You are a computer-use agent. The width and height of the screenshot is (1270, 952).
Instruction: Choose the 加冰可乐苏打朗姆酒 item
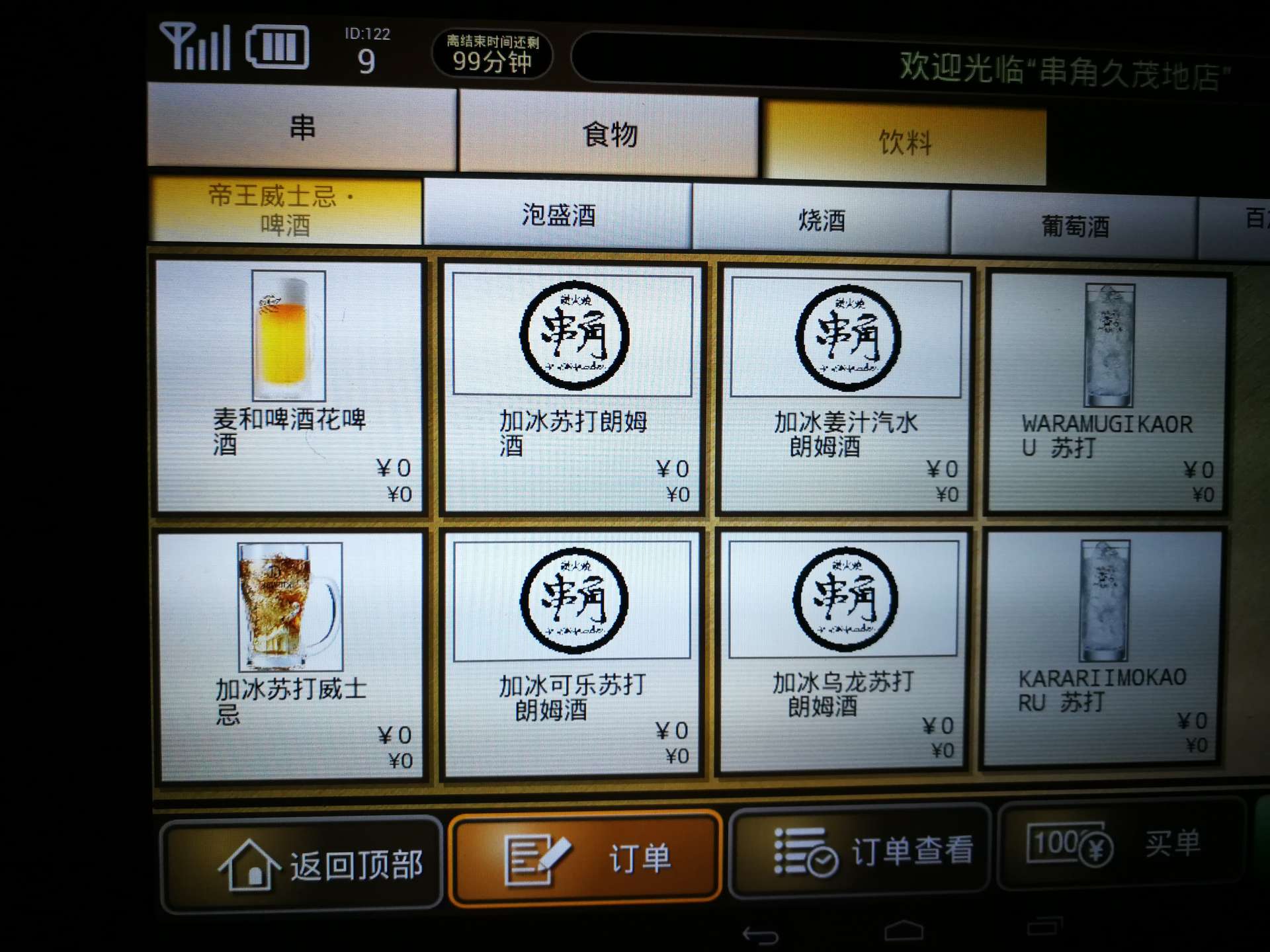coord(572,653)
